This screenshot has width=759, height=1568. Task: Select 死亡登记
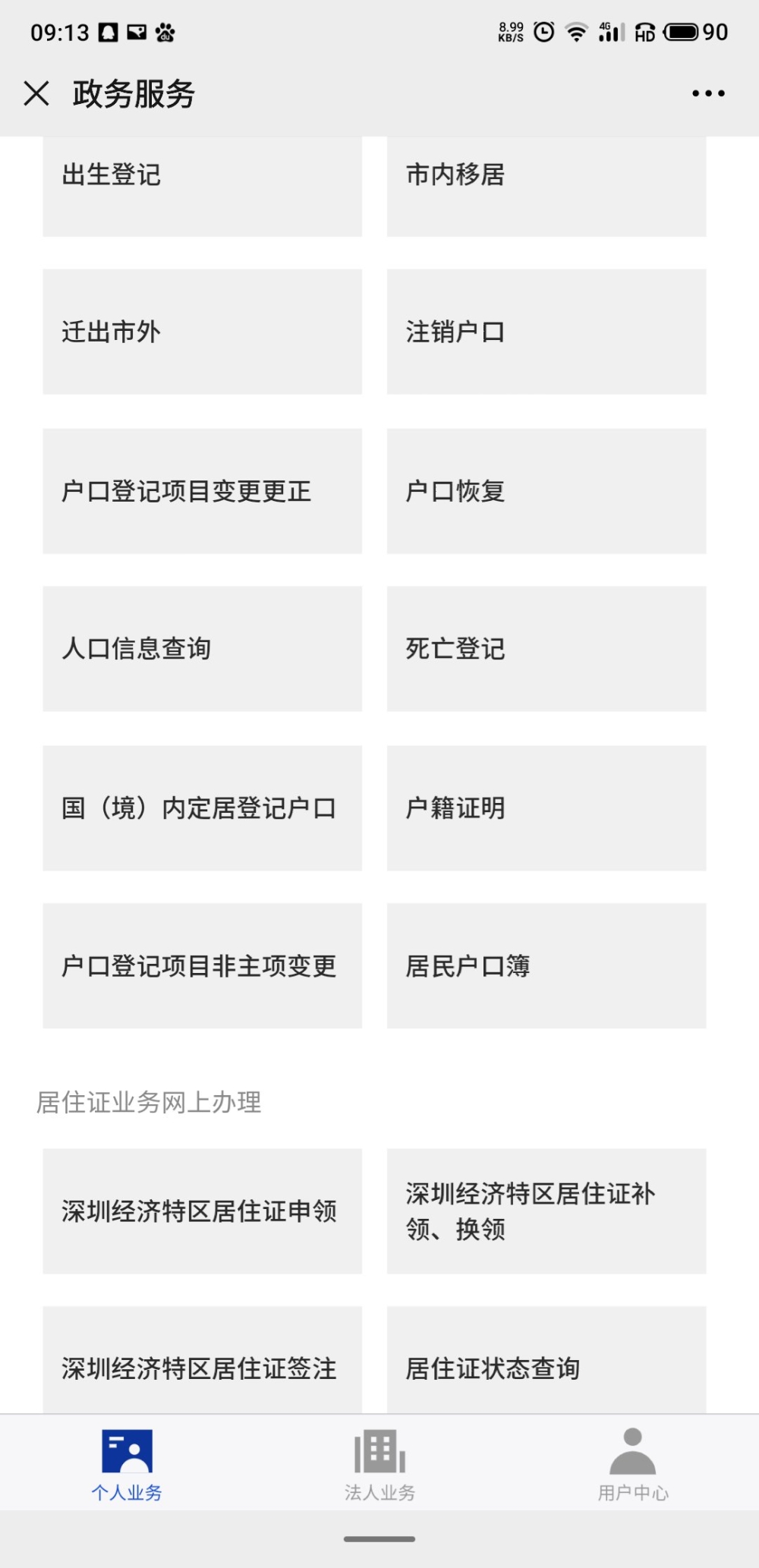[x=546, y=649]
